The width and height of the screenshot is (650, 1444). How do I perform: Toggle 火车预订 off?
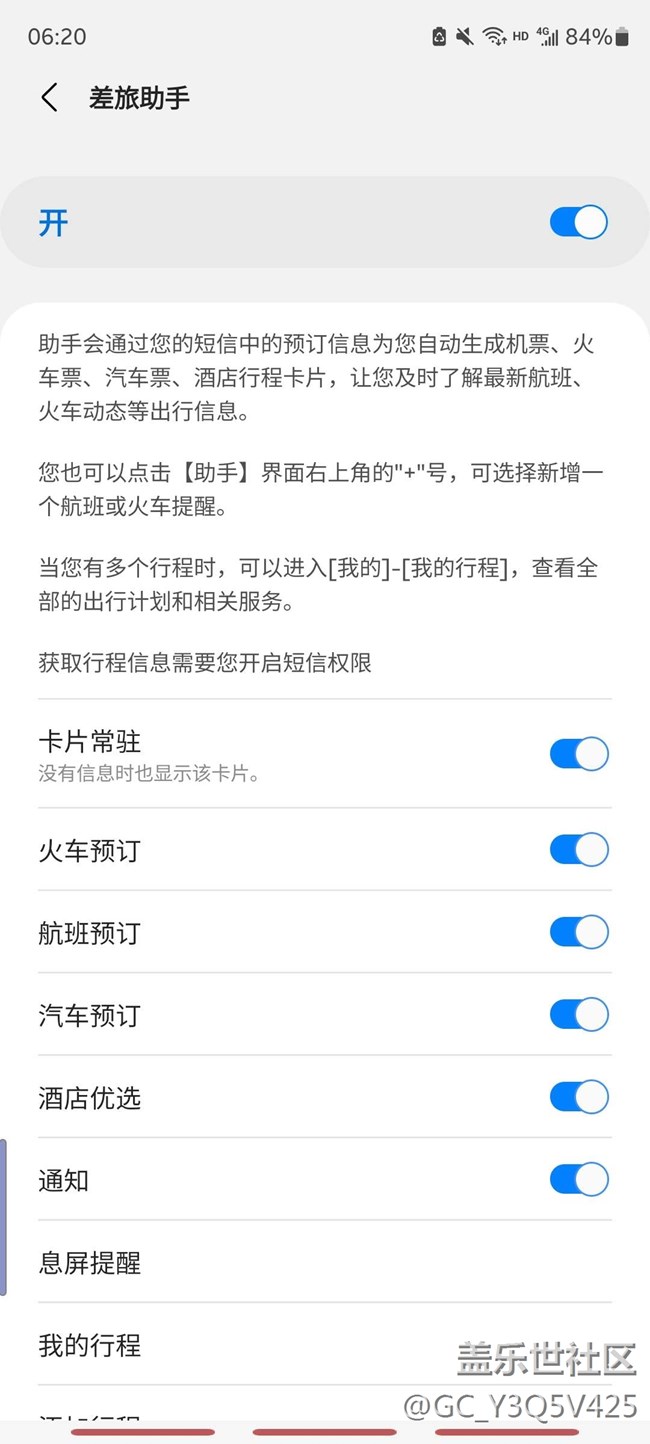tap(578, 850)
